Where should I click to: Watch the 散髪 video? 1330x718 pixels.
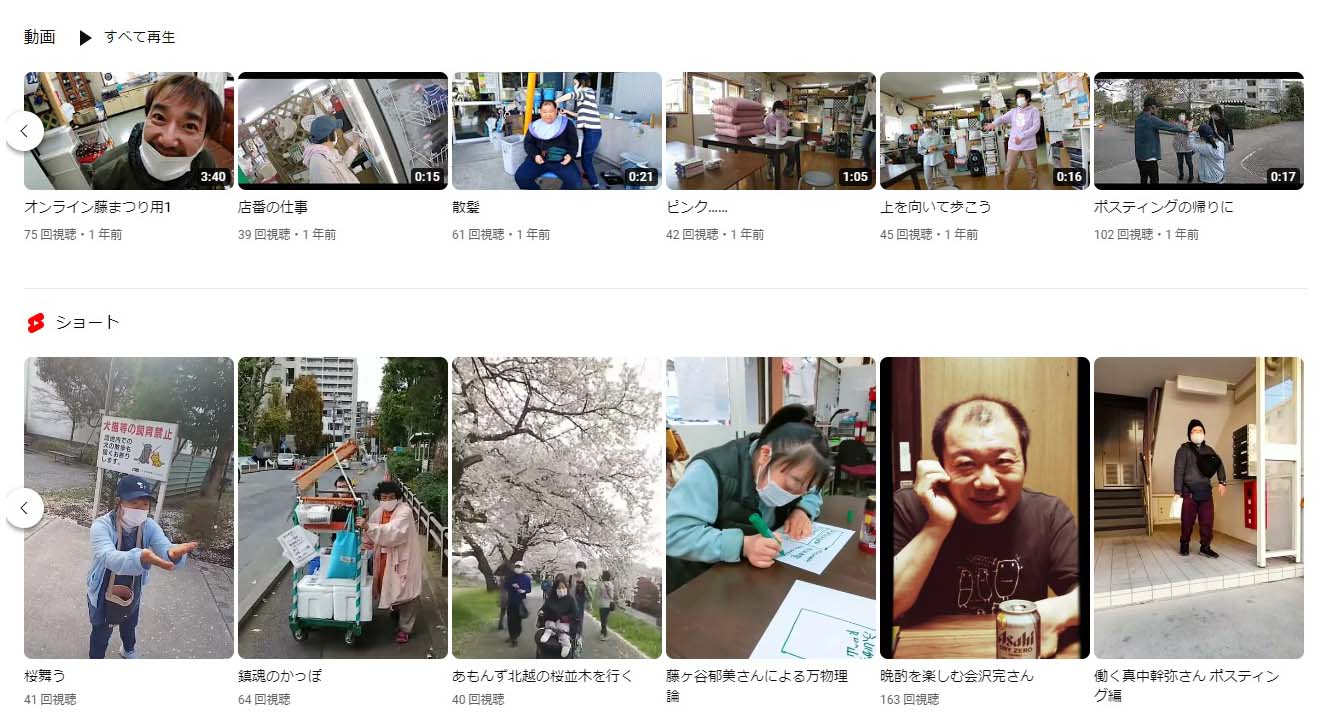(557, 131)
